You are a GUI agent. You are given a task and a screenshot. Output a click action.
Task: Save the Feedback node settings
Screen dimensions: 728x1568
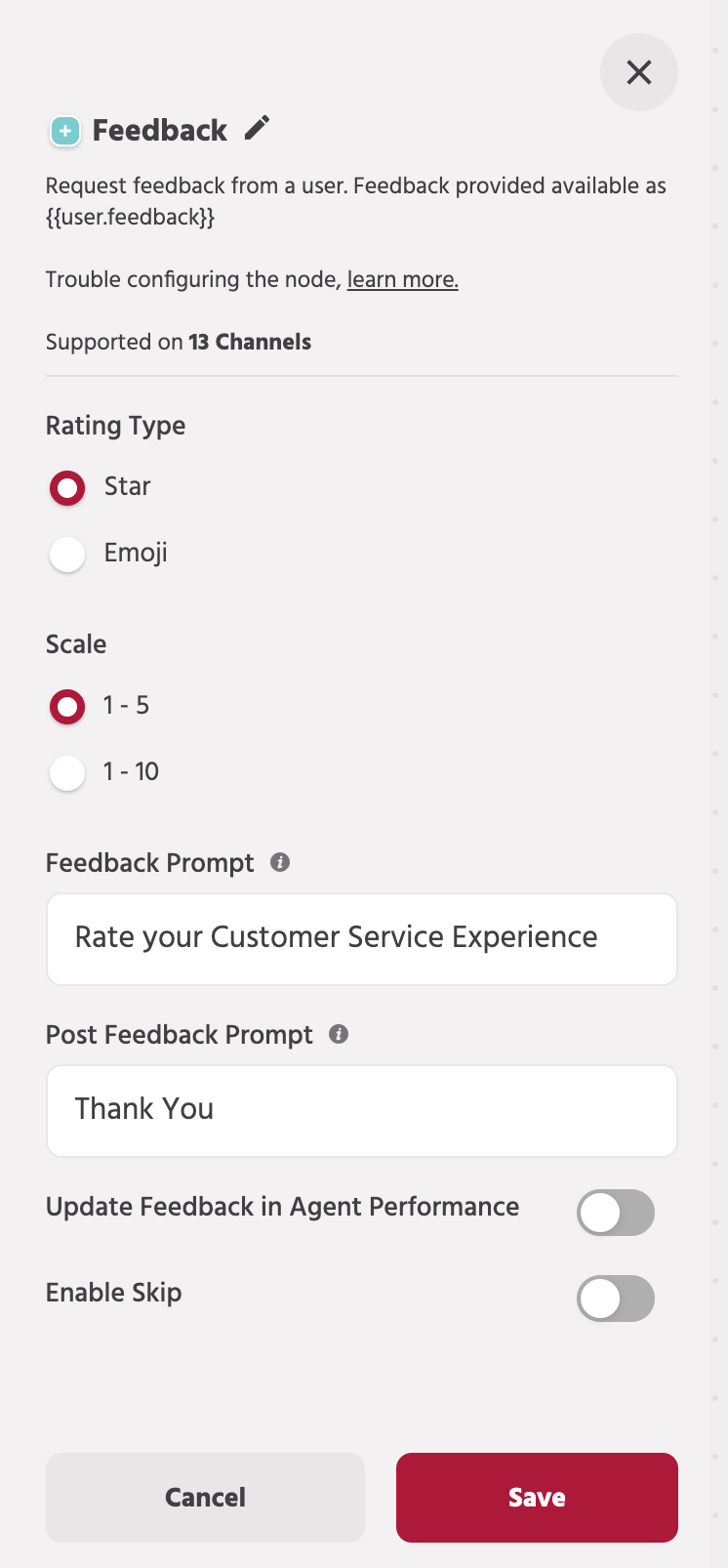536,1497
